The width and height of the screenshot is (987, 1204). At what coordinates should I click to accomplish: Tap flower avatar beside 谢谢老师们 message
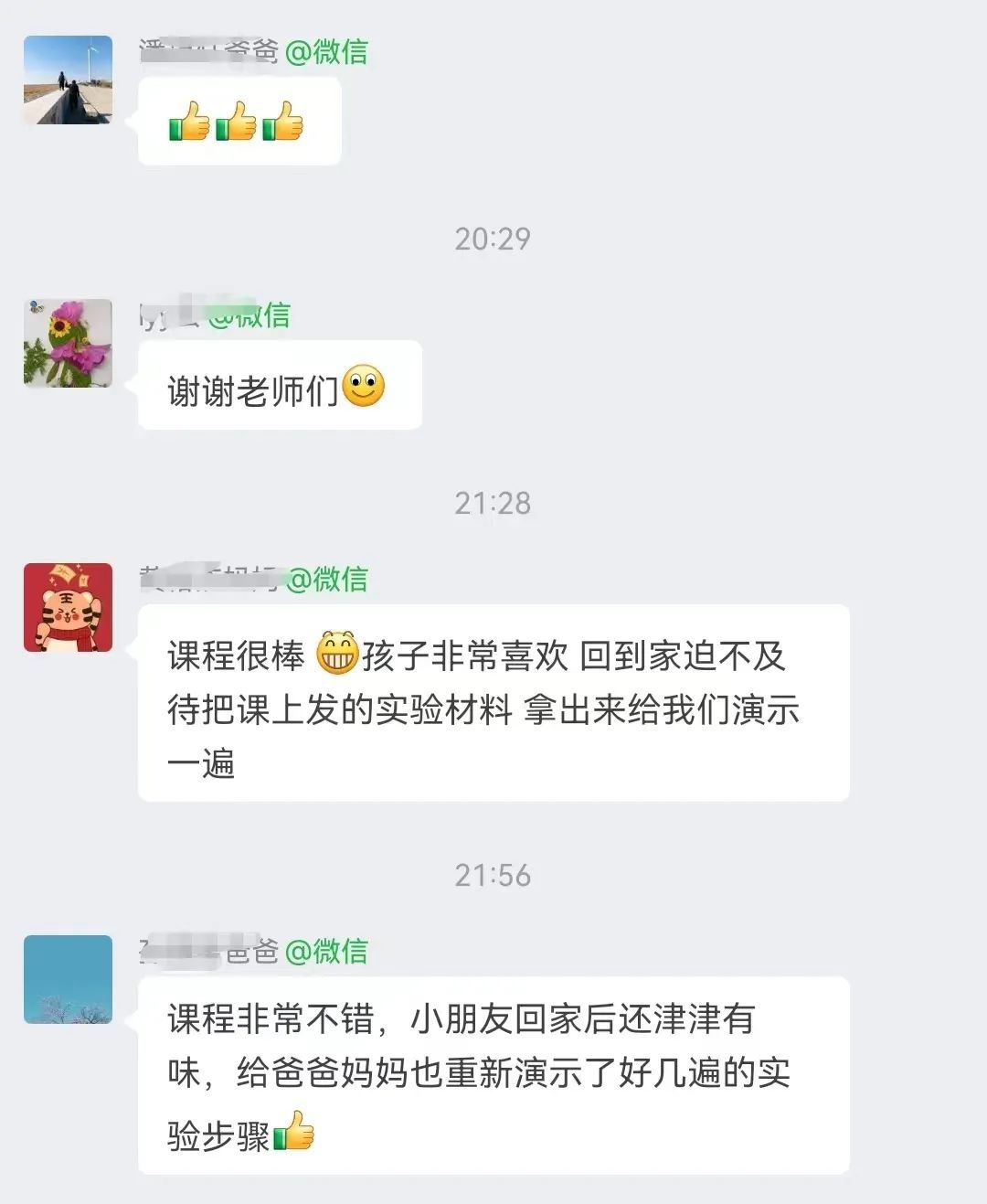point(68,343)
